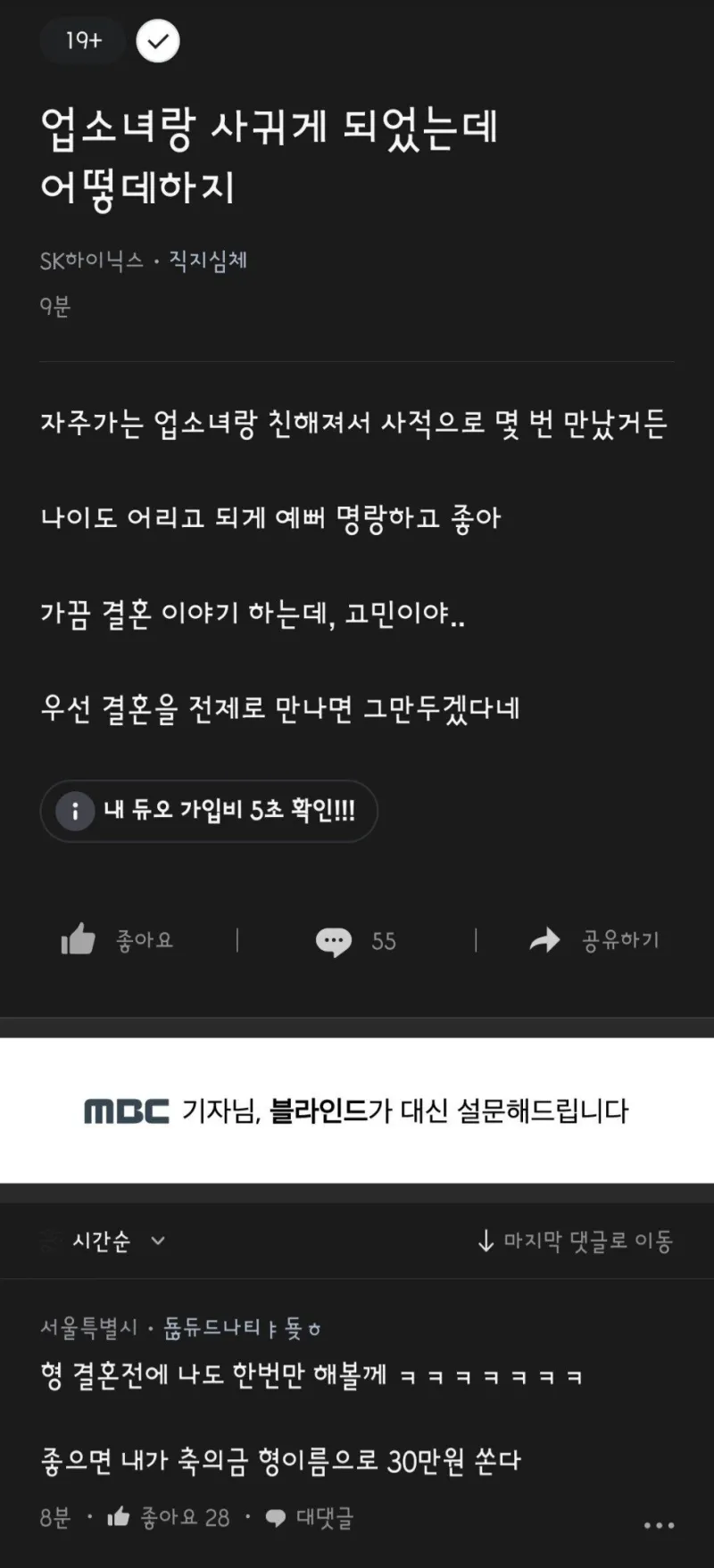Open the 듀오 가입비 5초 확인 chip
The height and width of the screenshot is (1568, 714).
pyautogui.click(x=209, y=811)
